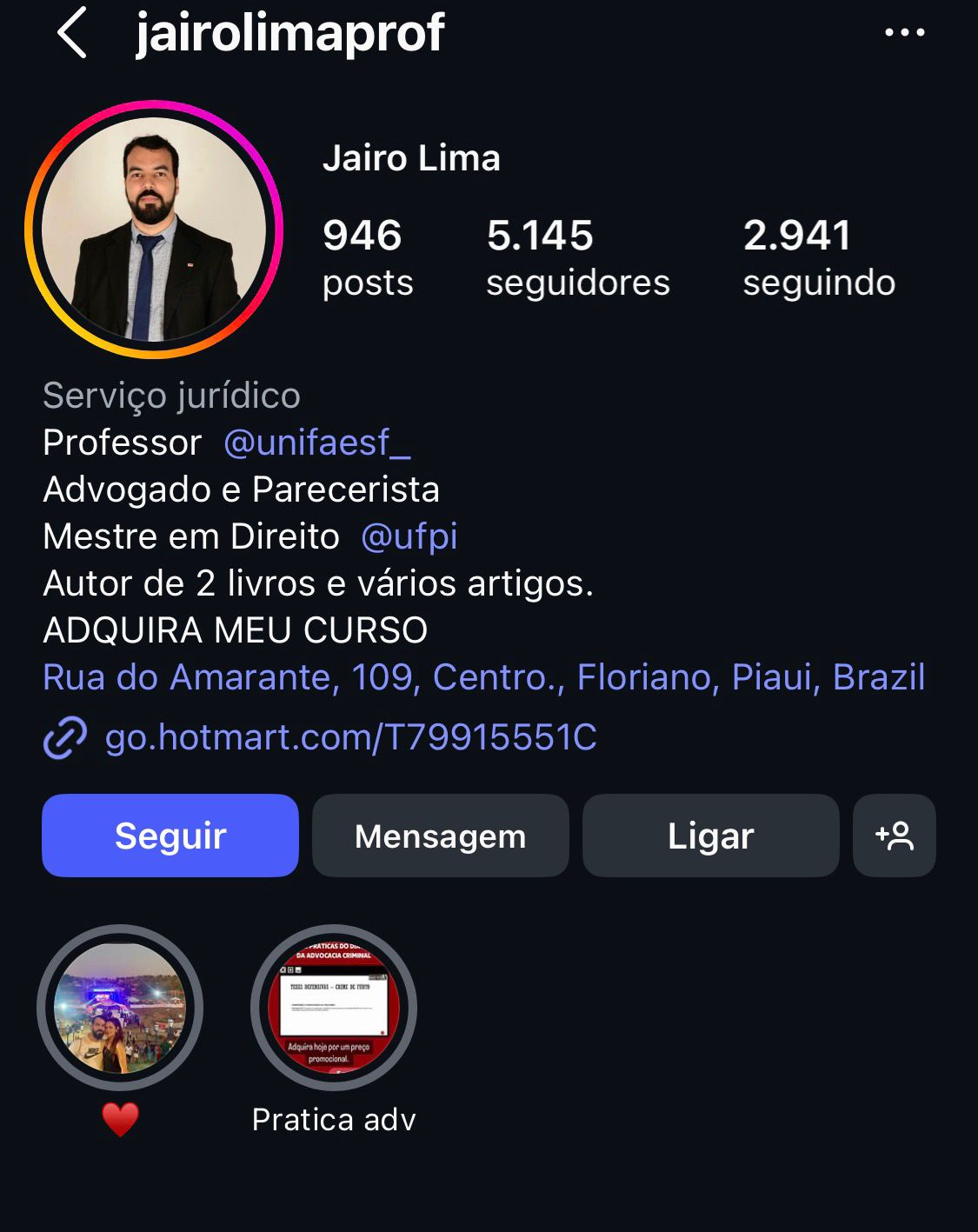Call the account with Ligar
978x1232 pixels.
pyautogui.click(x=710, y=836)
